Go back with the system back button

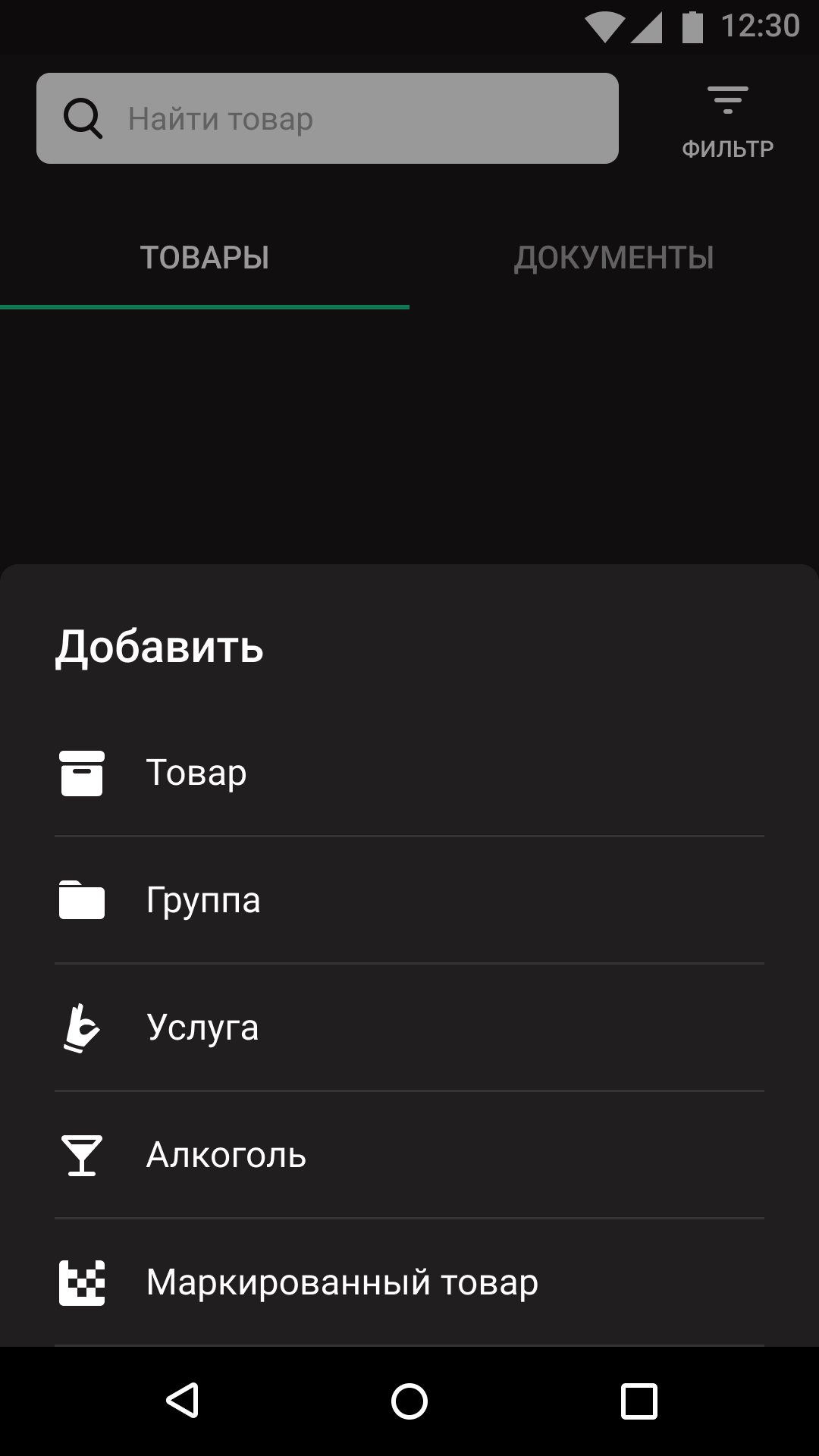(183, 1401)
